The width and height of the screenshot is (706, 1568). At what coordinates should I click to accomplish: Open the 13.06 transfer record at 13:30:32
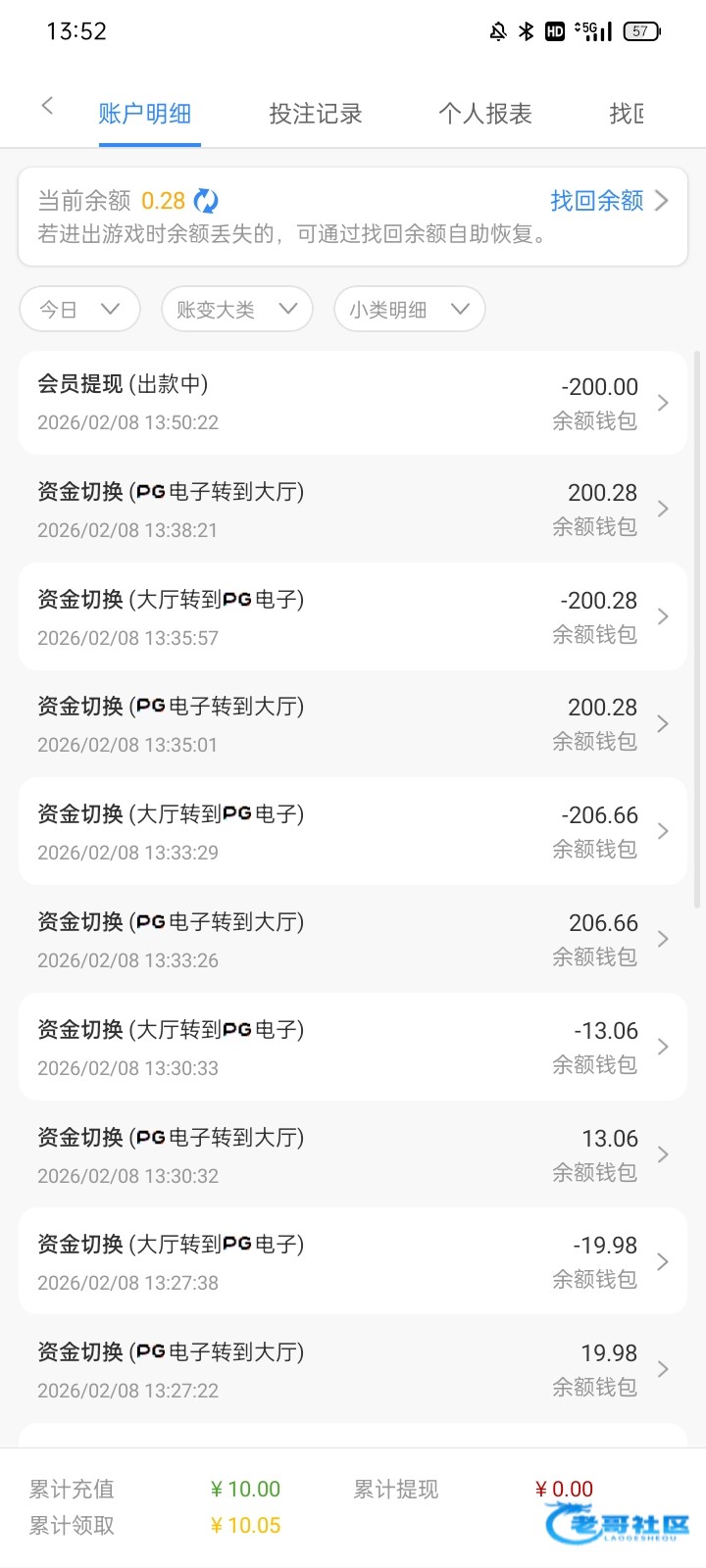click(352, 1154)
